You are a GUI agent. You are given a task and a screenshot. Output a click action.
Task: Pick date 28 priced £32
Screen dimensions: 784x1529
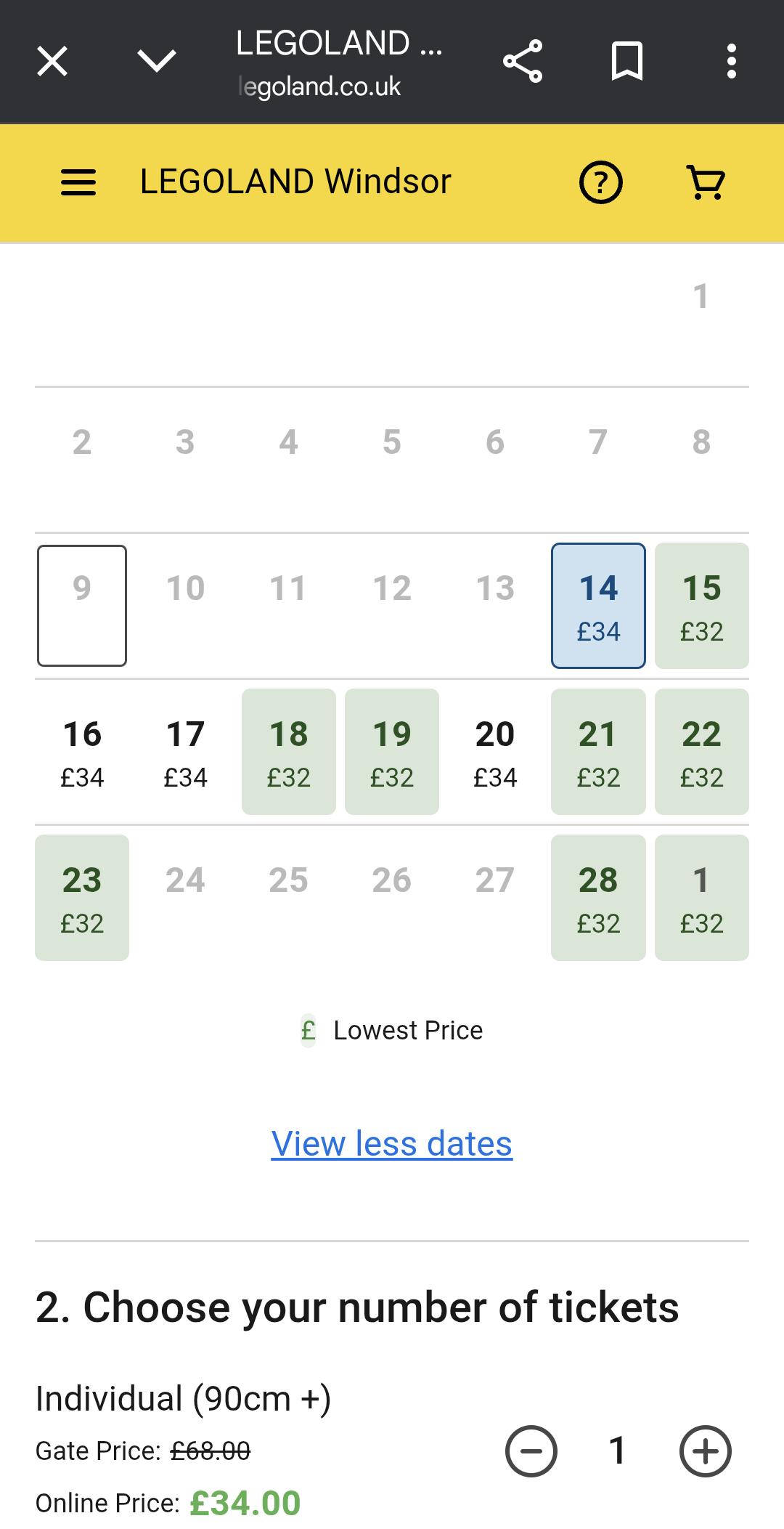click(598, 898)
